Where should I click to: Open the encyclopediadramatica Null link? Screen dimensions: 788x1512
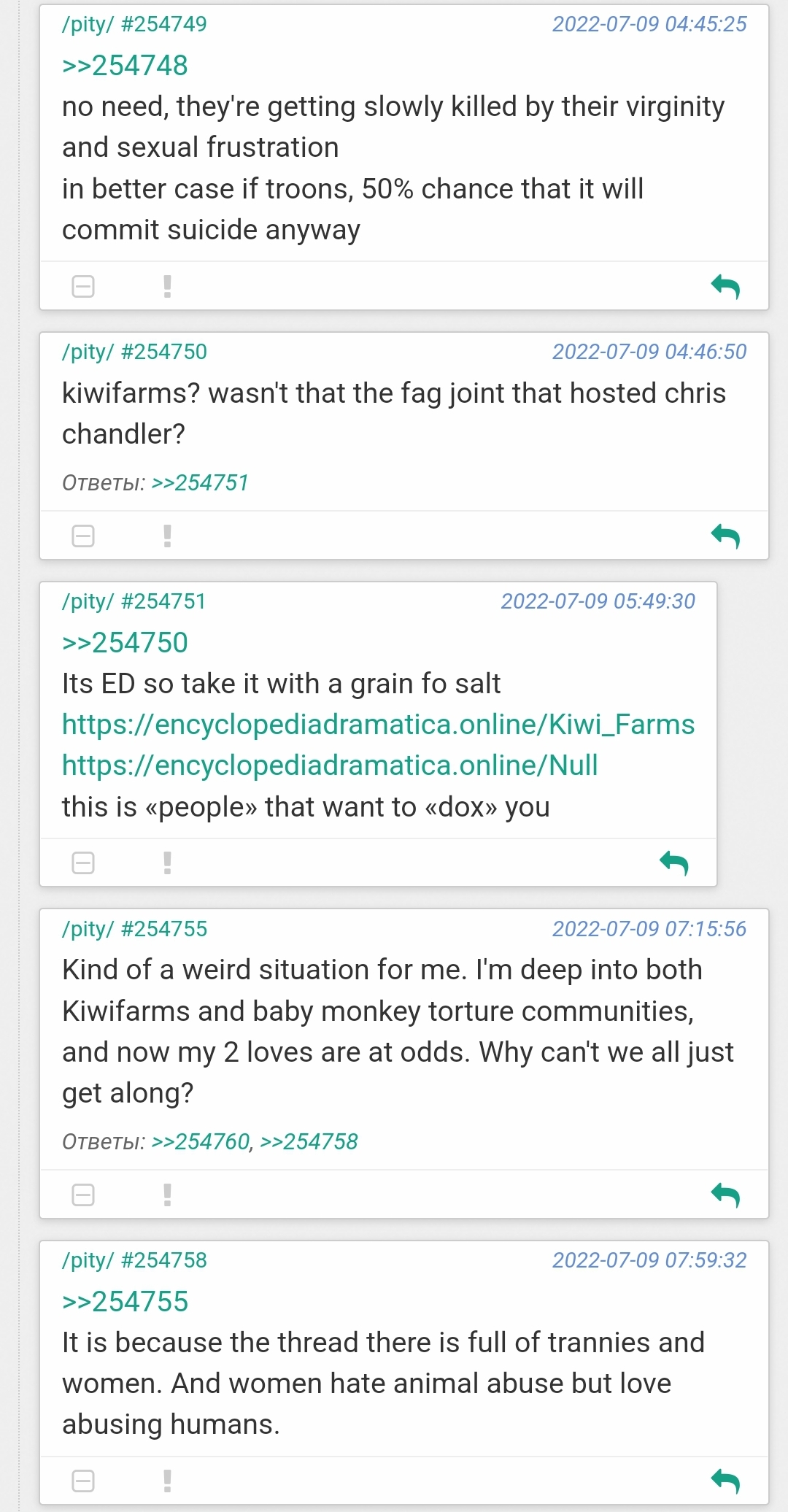click(330, 765)
